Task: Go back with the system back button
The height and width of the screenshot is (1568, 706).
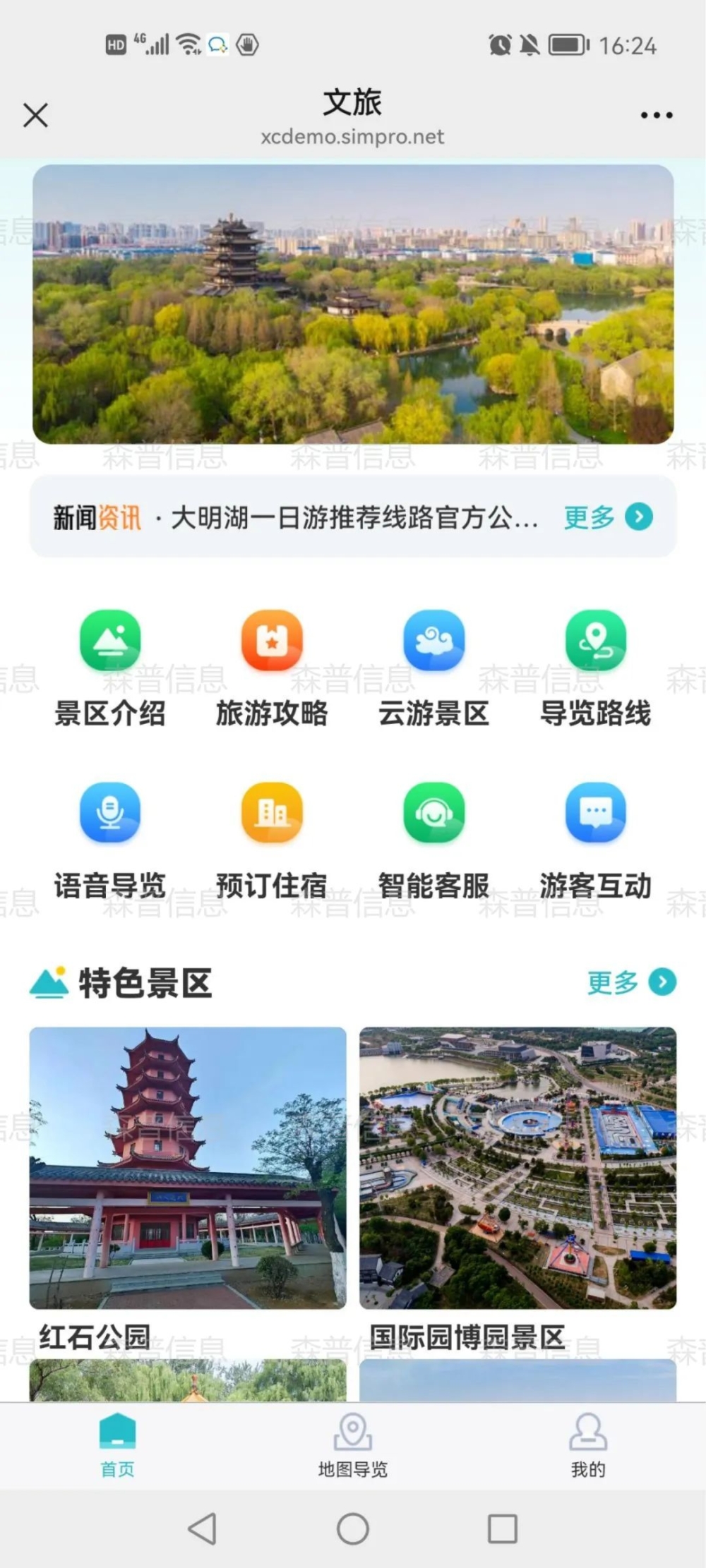Action: pos(203,1528)
